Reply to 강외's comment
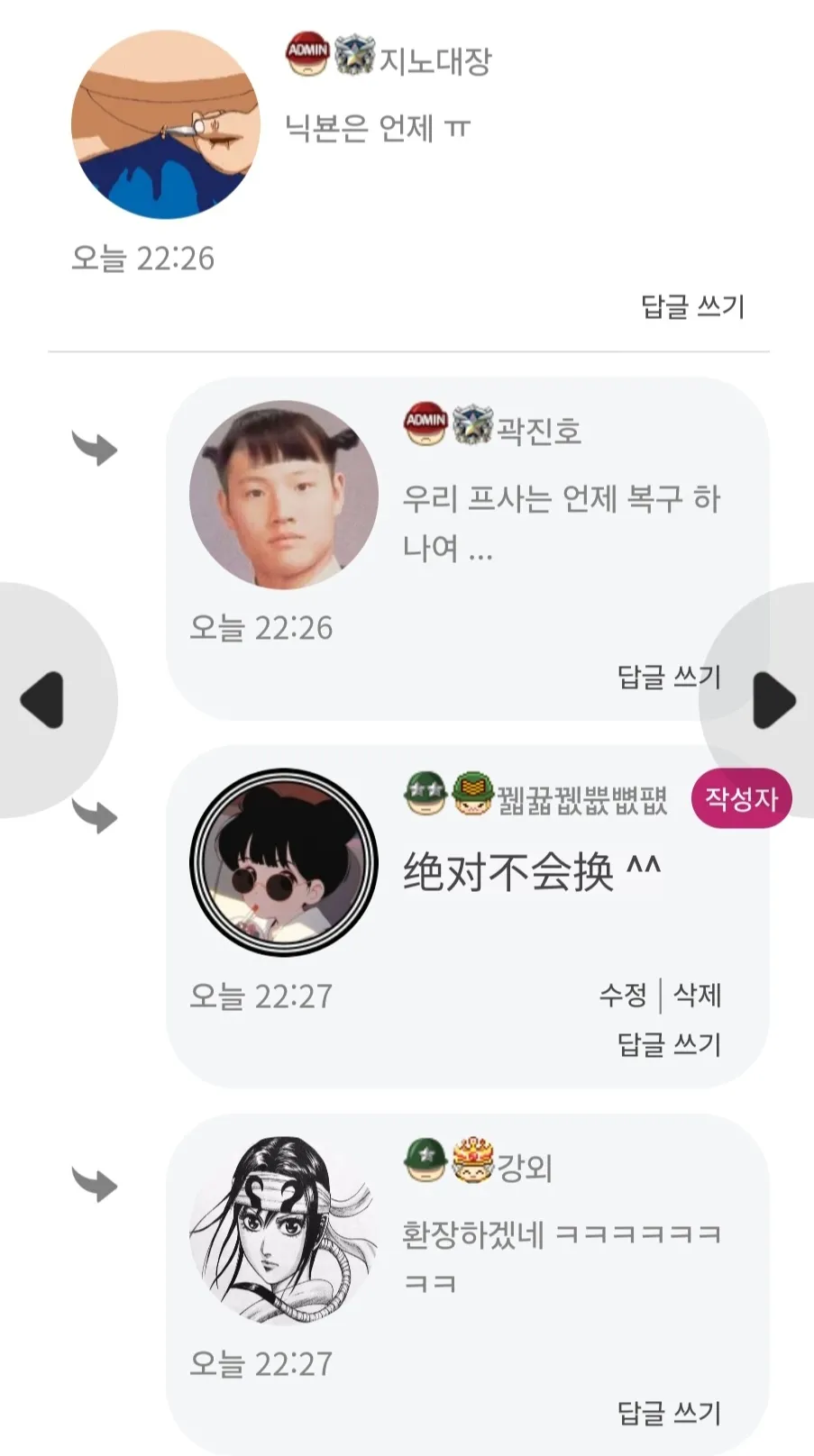Screen dimensions: 814x1456 click(x=669, y=1412)
